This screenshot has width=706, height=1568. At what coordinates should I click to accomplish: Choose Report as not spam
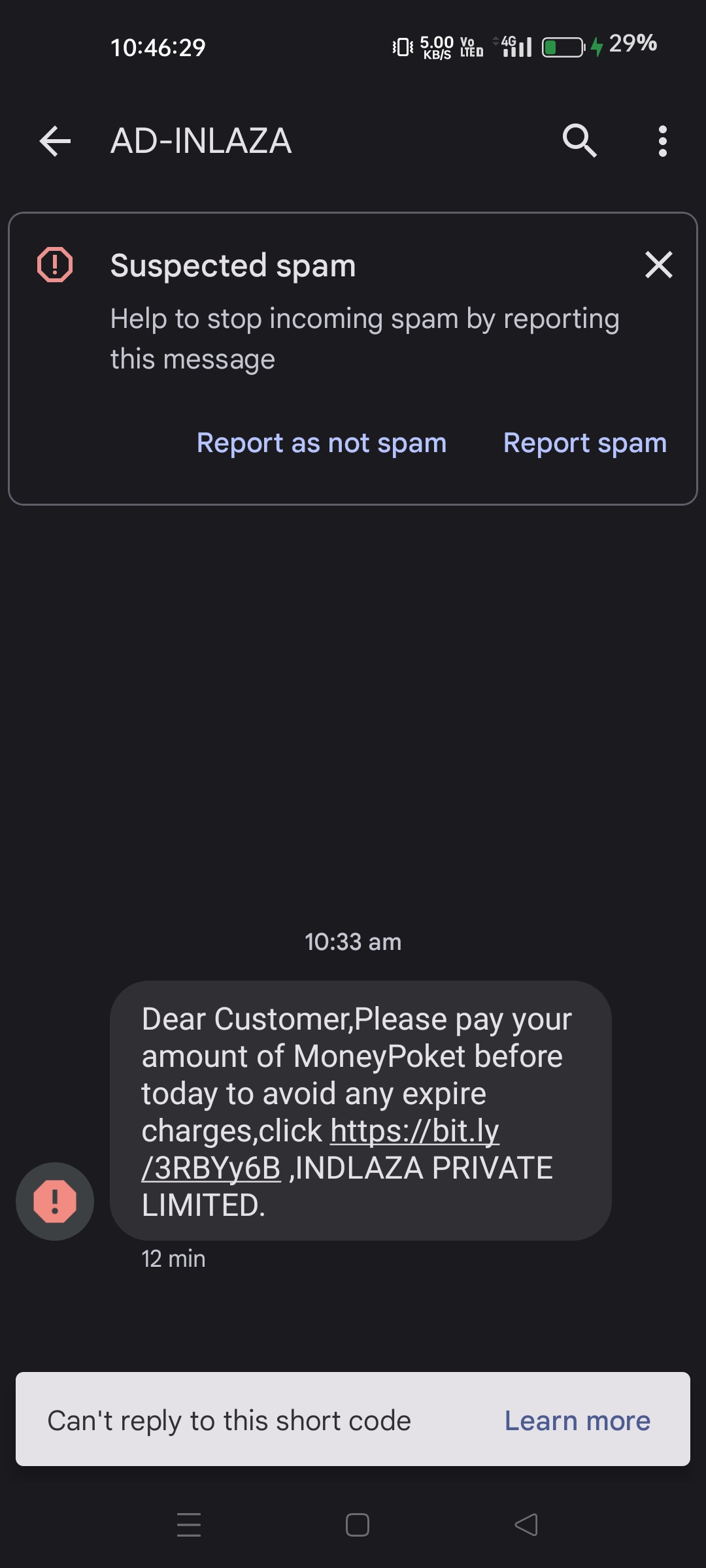pos(322,443)
